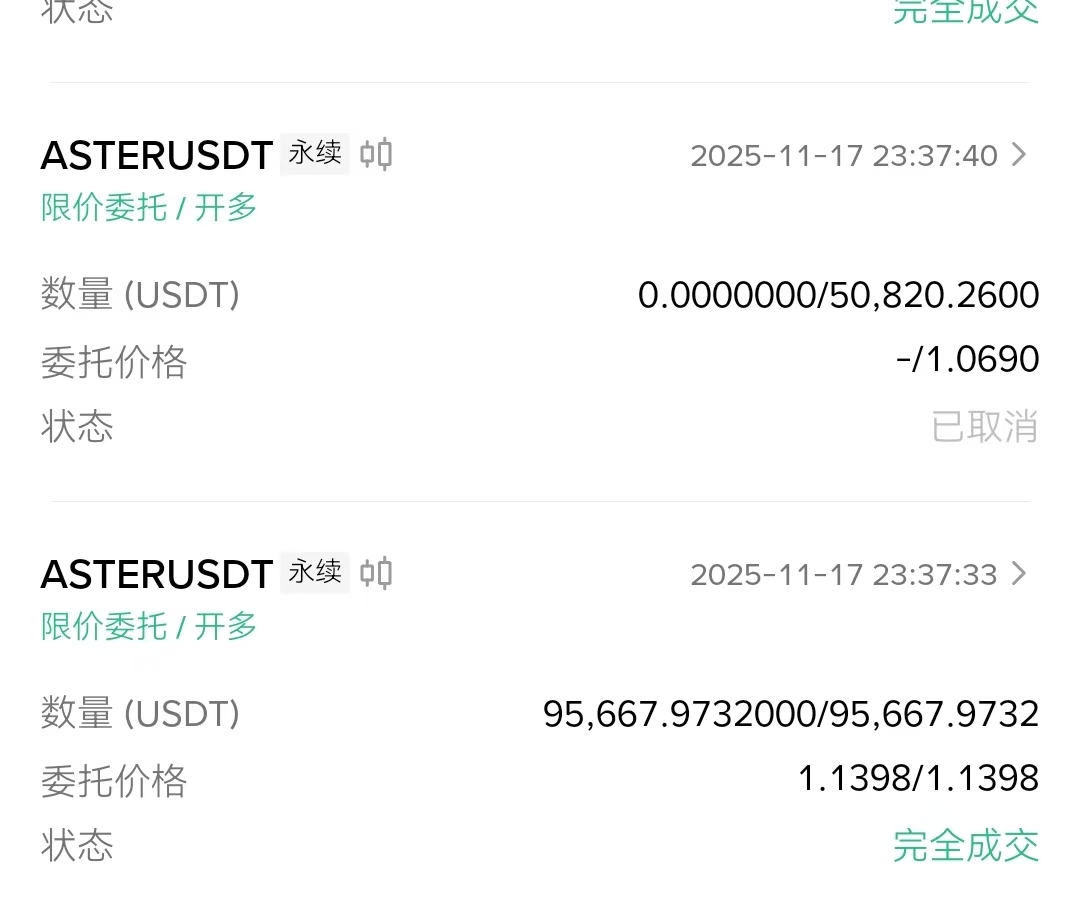Screen dimensions: 1069x914
Task: Open details of the 23:37:40 order
Action: pyautogui.click(x=1018, y=155)
